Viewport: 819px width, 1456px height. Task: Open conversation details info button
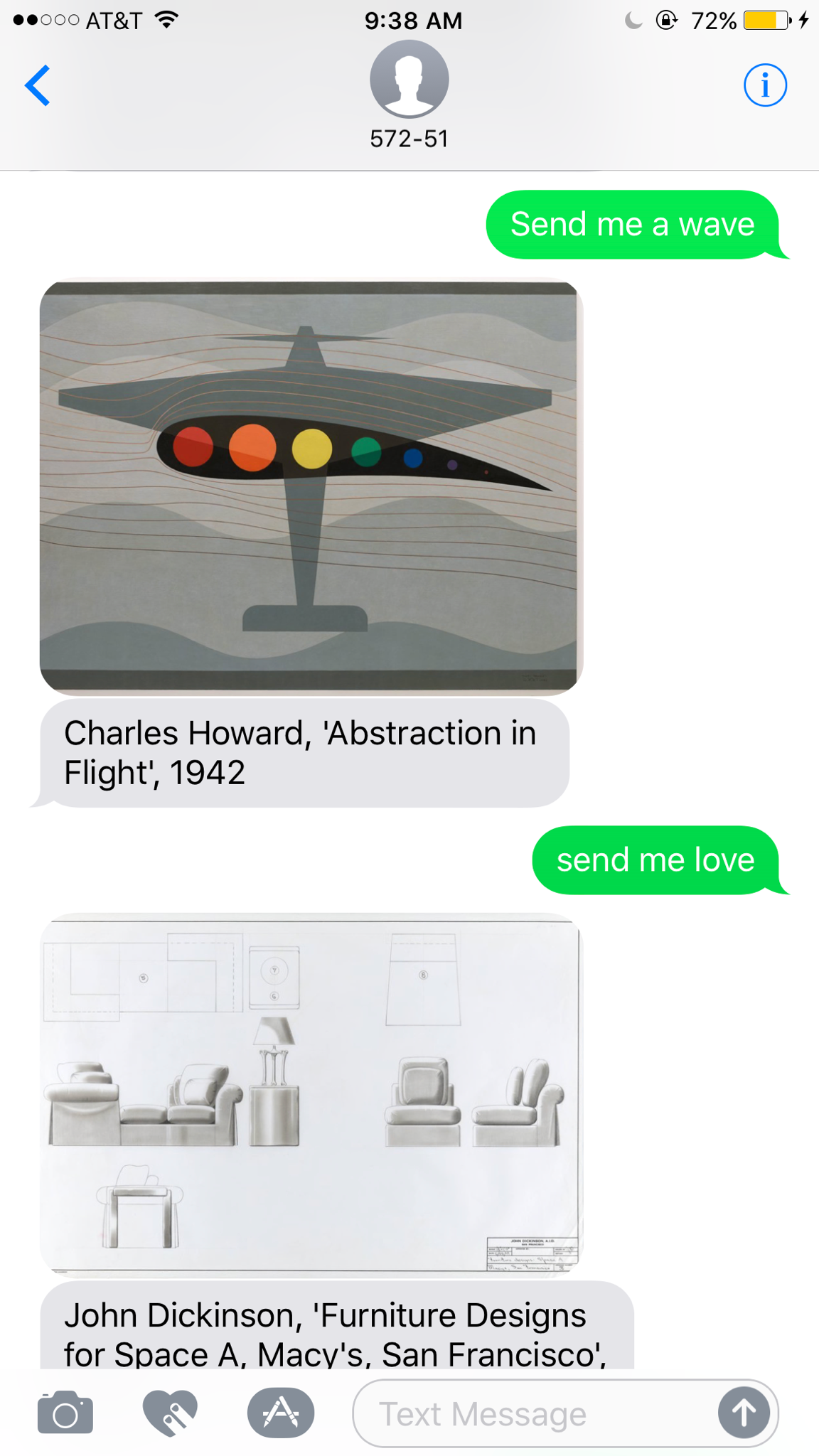tap(765, 86)
